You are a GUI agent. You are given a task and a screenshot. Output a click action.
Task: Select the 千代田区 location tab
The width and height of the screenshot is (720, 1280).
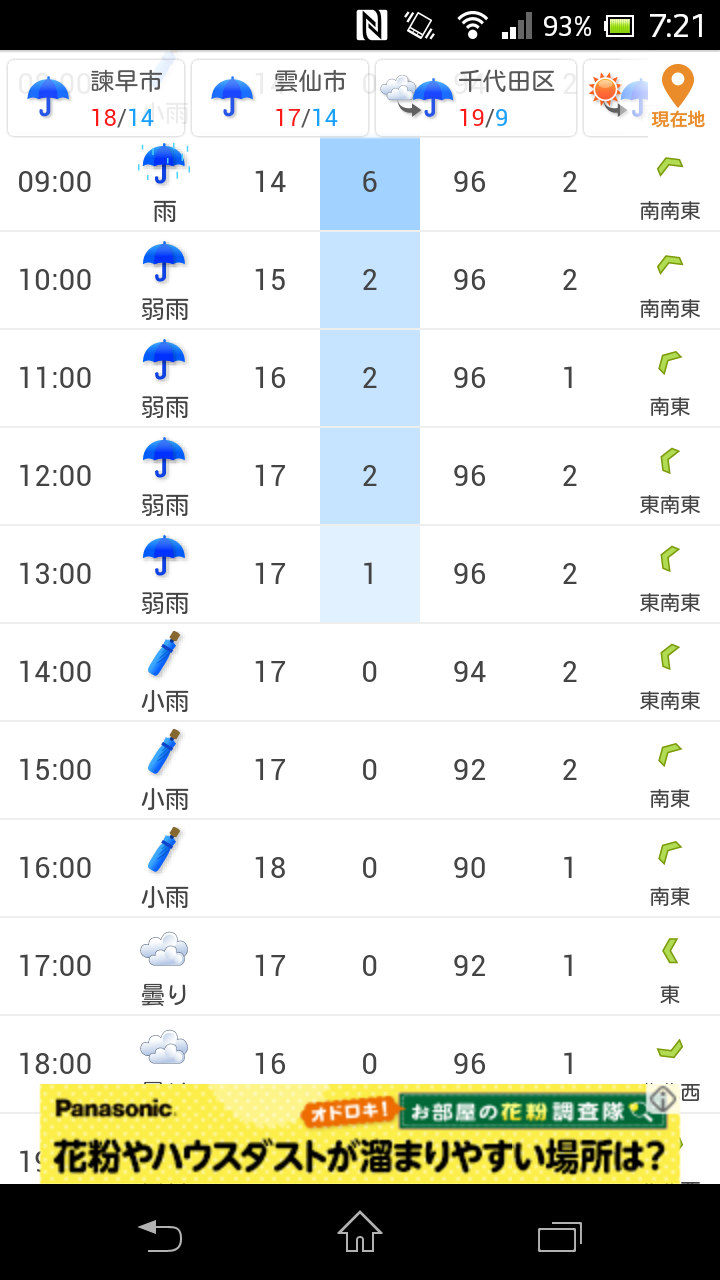pyautogui.click(x=476, y=98)
